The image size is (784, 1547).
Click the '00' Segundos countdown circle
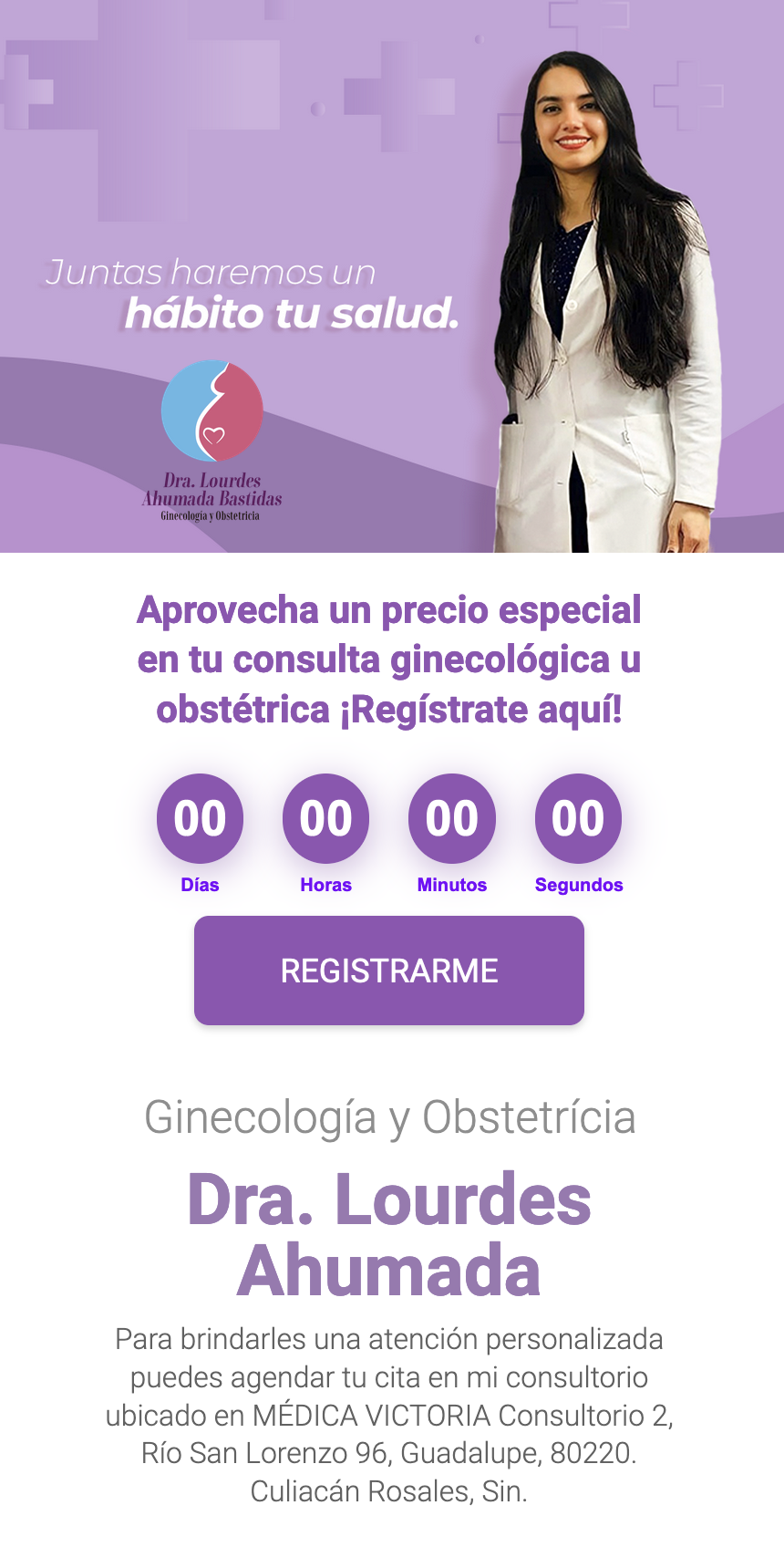578,819
